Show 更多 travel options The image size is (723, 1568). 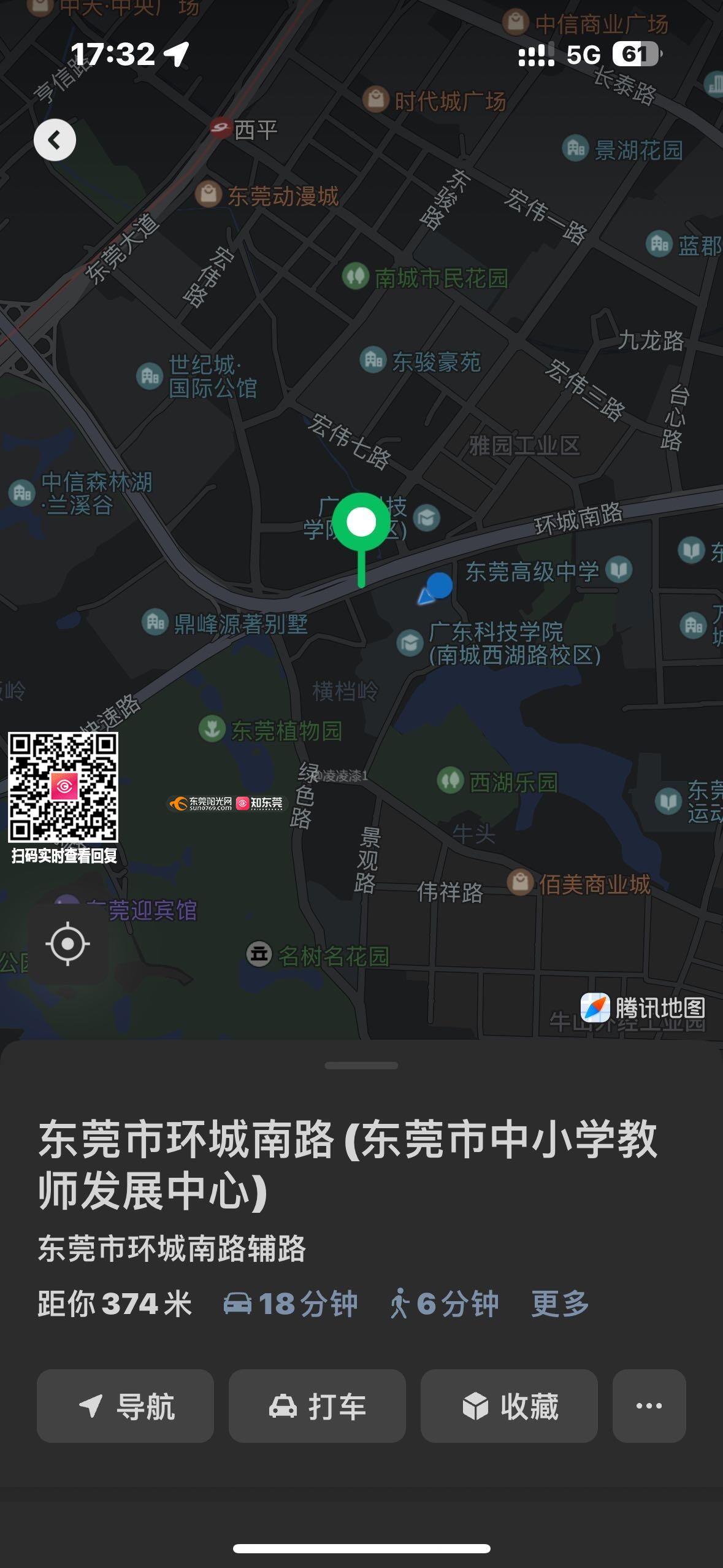coord(560,1304)
